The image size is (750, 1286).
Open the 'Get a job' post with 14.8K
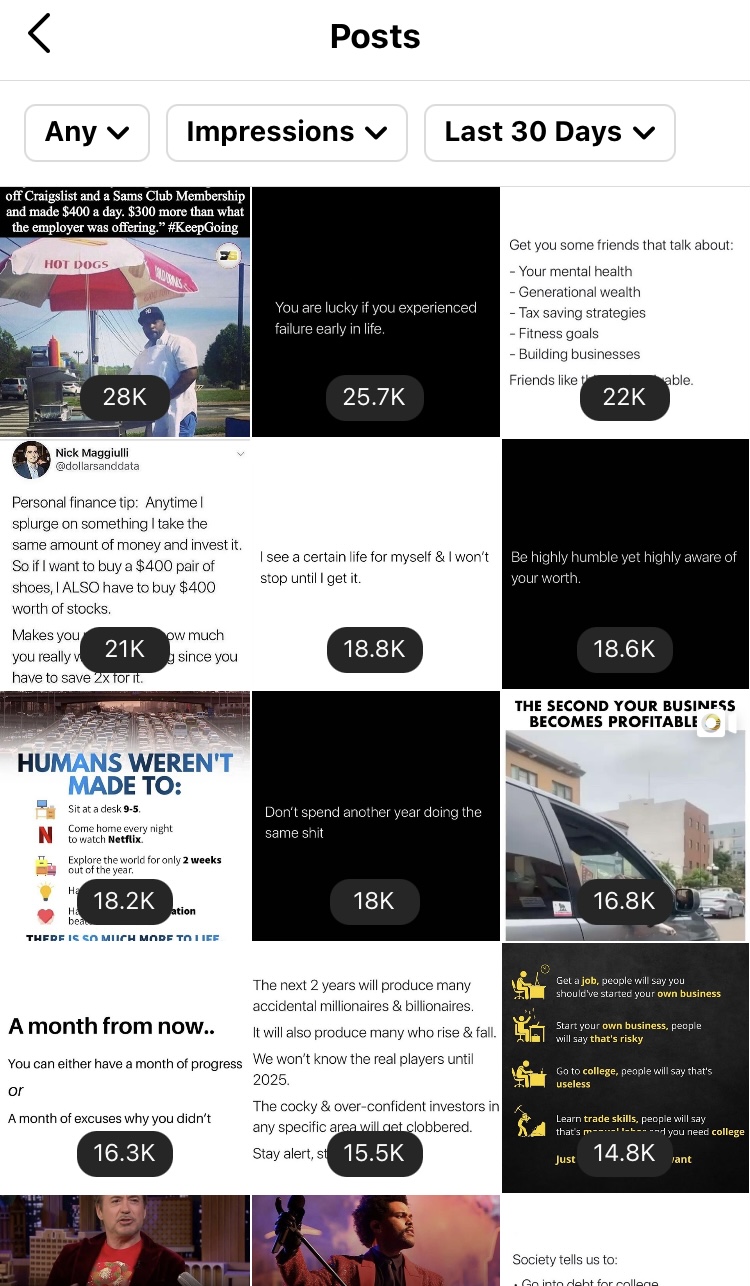pos(625,1068)
